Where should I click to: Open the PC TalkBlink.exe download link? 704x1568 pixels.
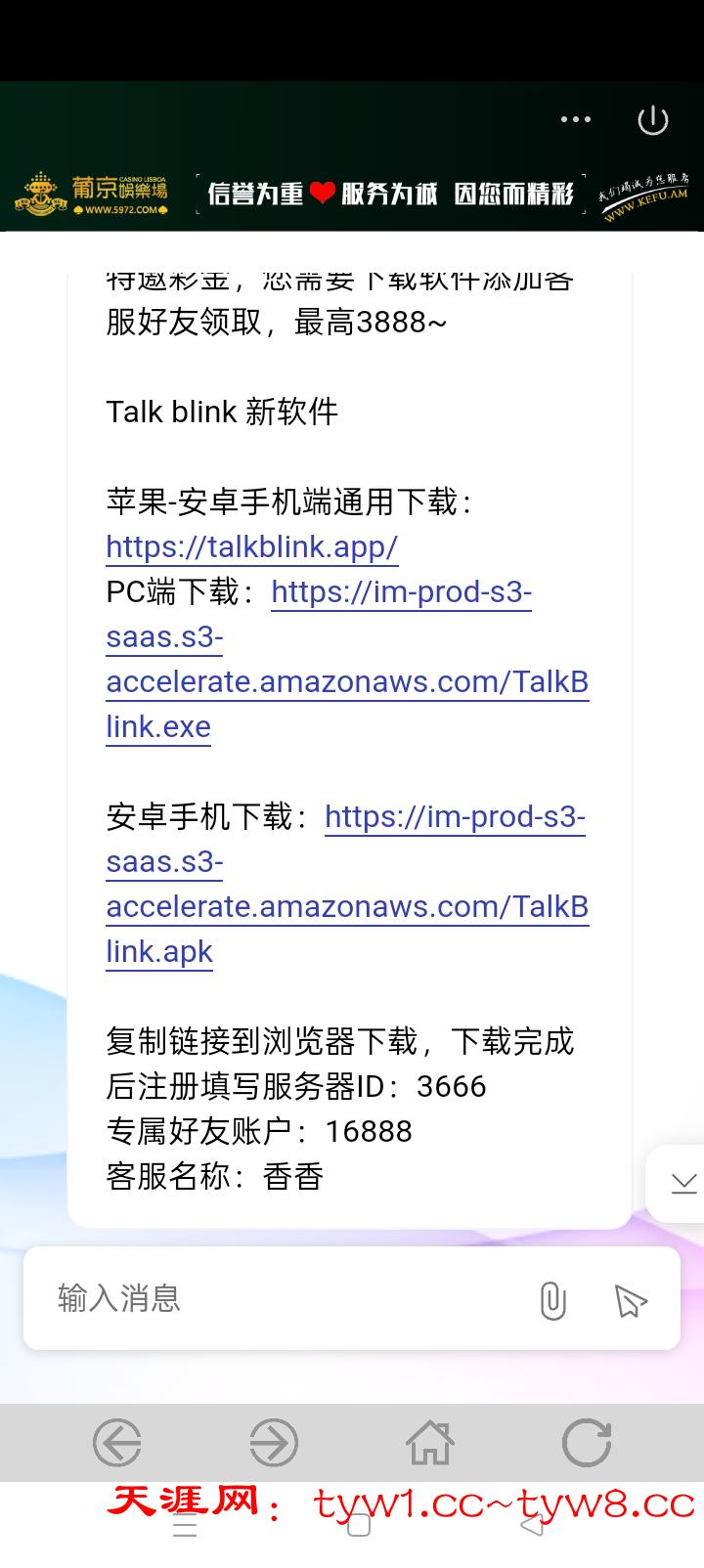[347, 681]
